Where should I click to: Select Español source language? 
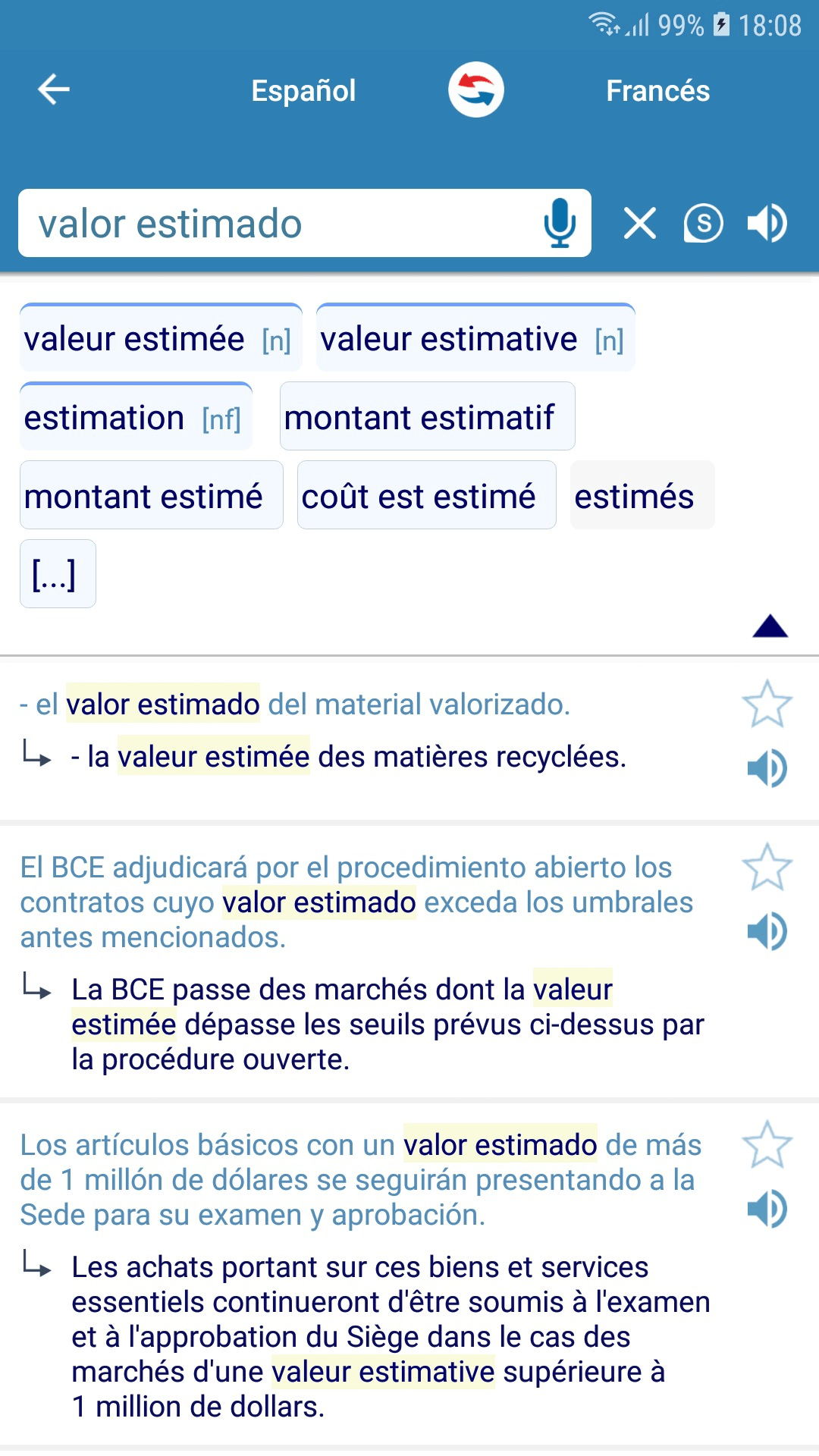pyautogui.click(x=303, y=91)
